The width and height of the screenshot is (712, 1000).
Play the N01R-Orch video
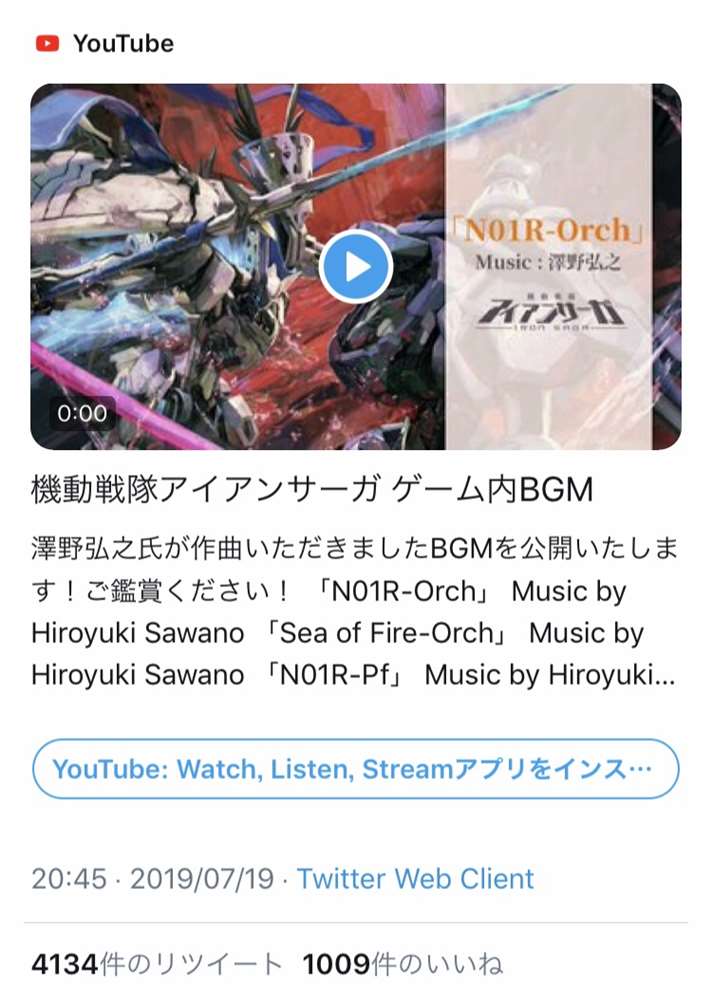[x=355, y=266]
